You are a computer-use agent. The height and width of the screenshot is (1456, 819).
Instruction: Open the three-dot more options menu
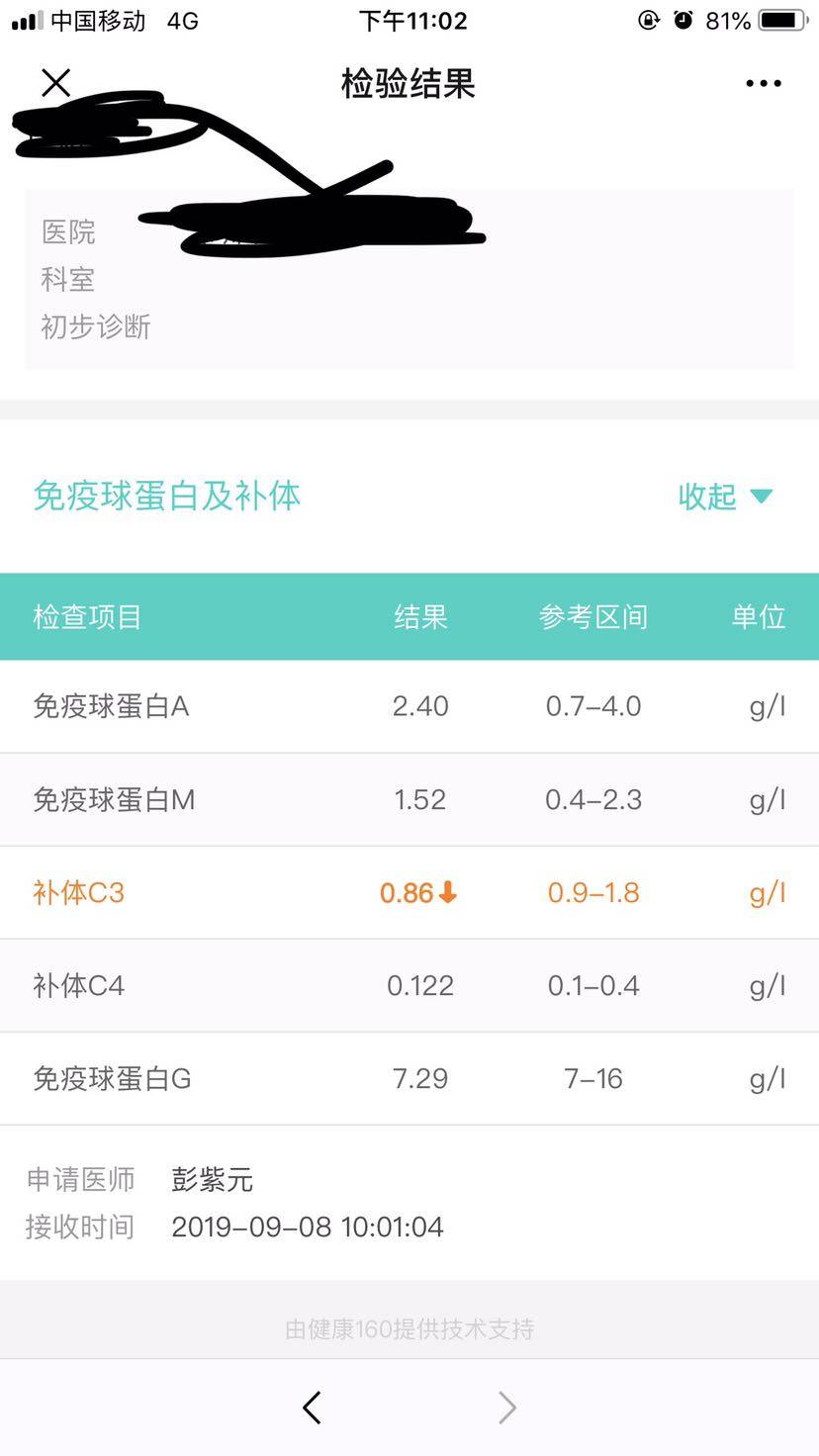tap(763, 84)
